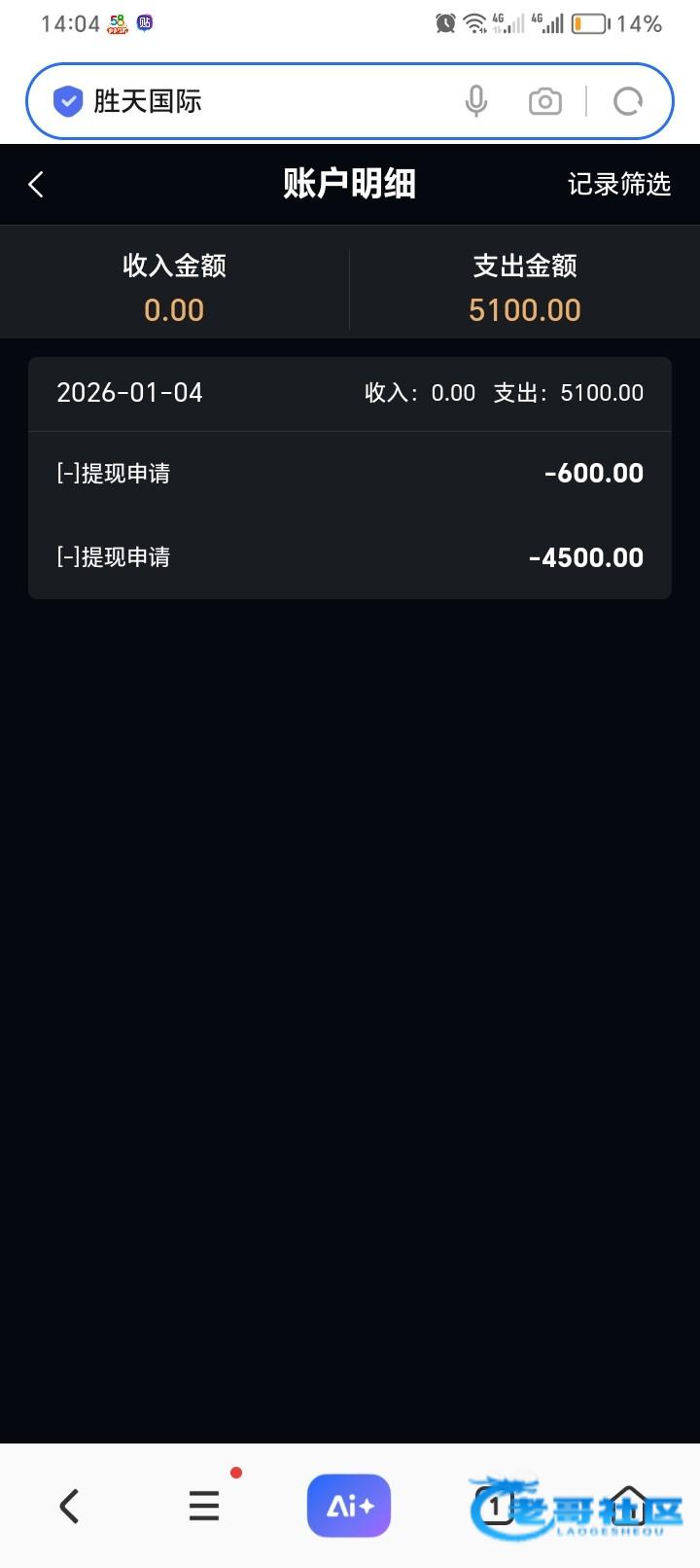The width and height of the screenshot is (700, 1568).
Task: Open the browser tabs switcher
Action: tap(494, 1506)
